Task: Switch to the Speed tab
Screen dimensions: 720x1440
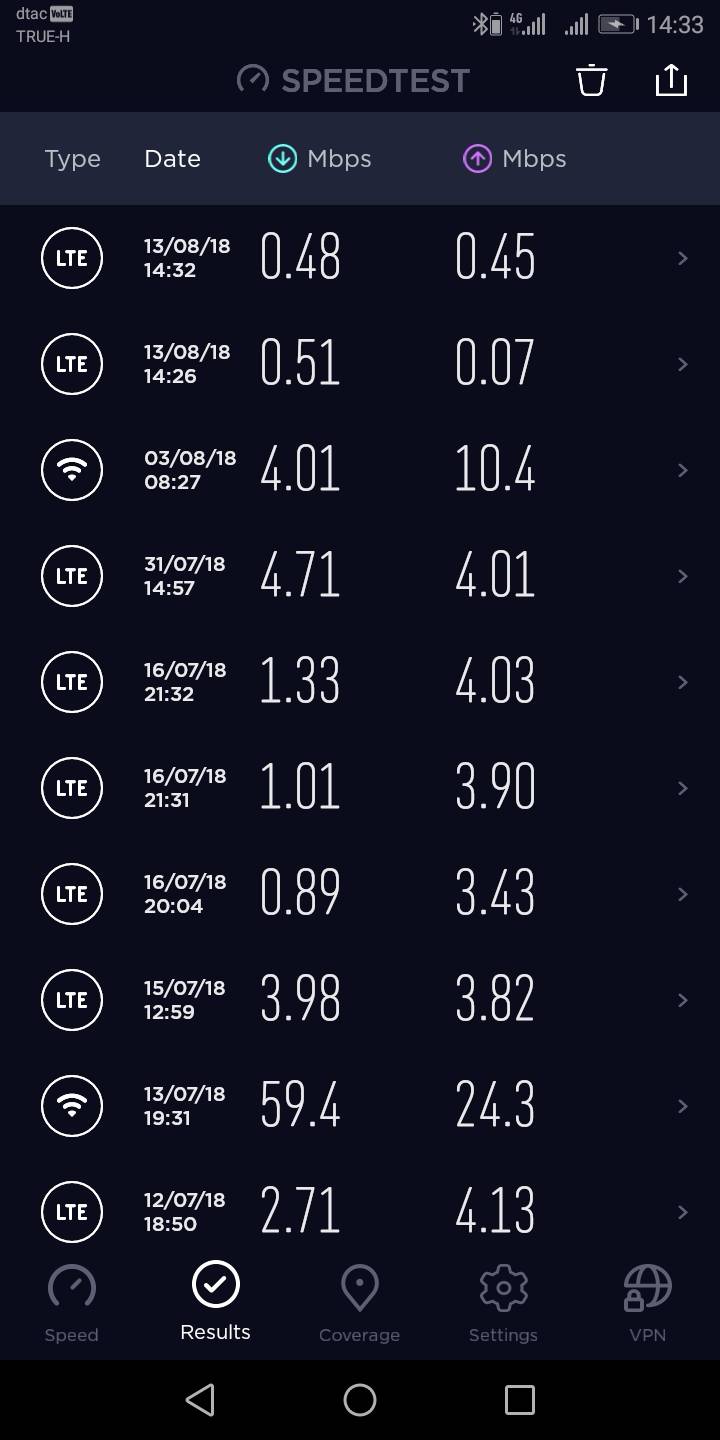Action: pos(72,1304)
